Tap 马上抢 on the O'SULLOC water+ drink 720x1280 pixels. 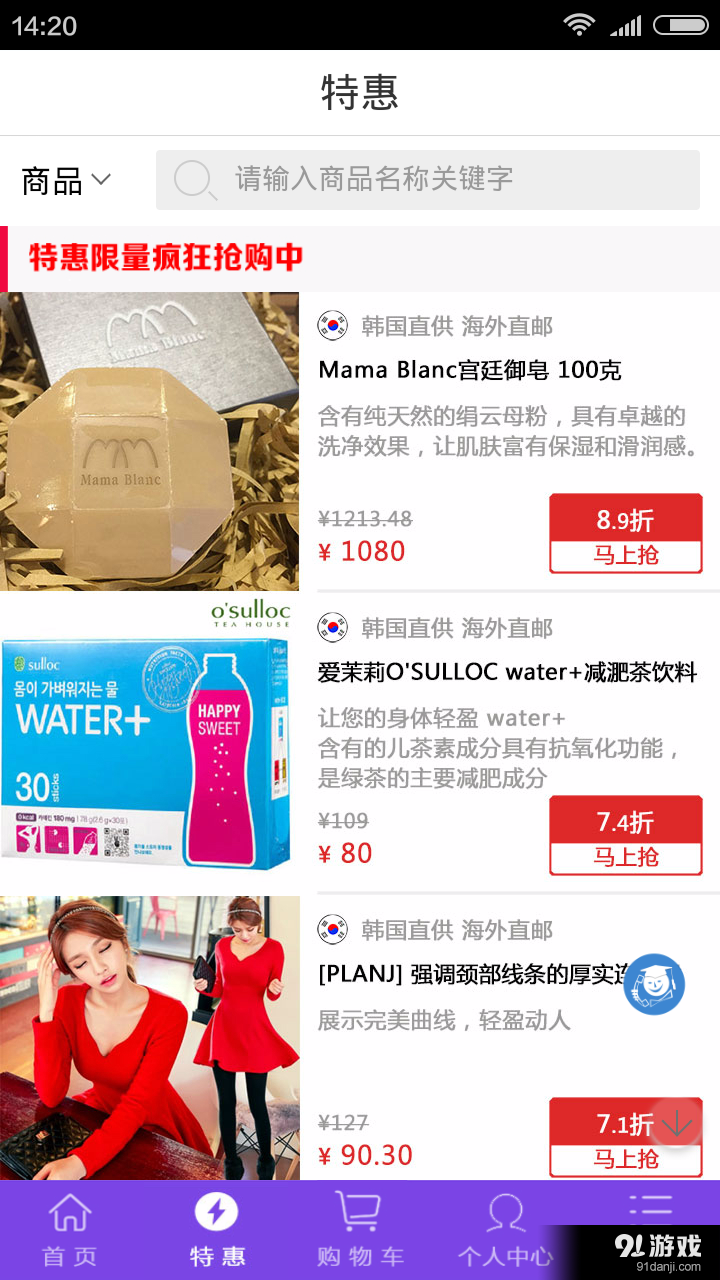click(625, 858)
